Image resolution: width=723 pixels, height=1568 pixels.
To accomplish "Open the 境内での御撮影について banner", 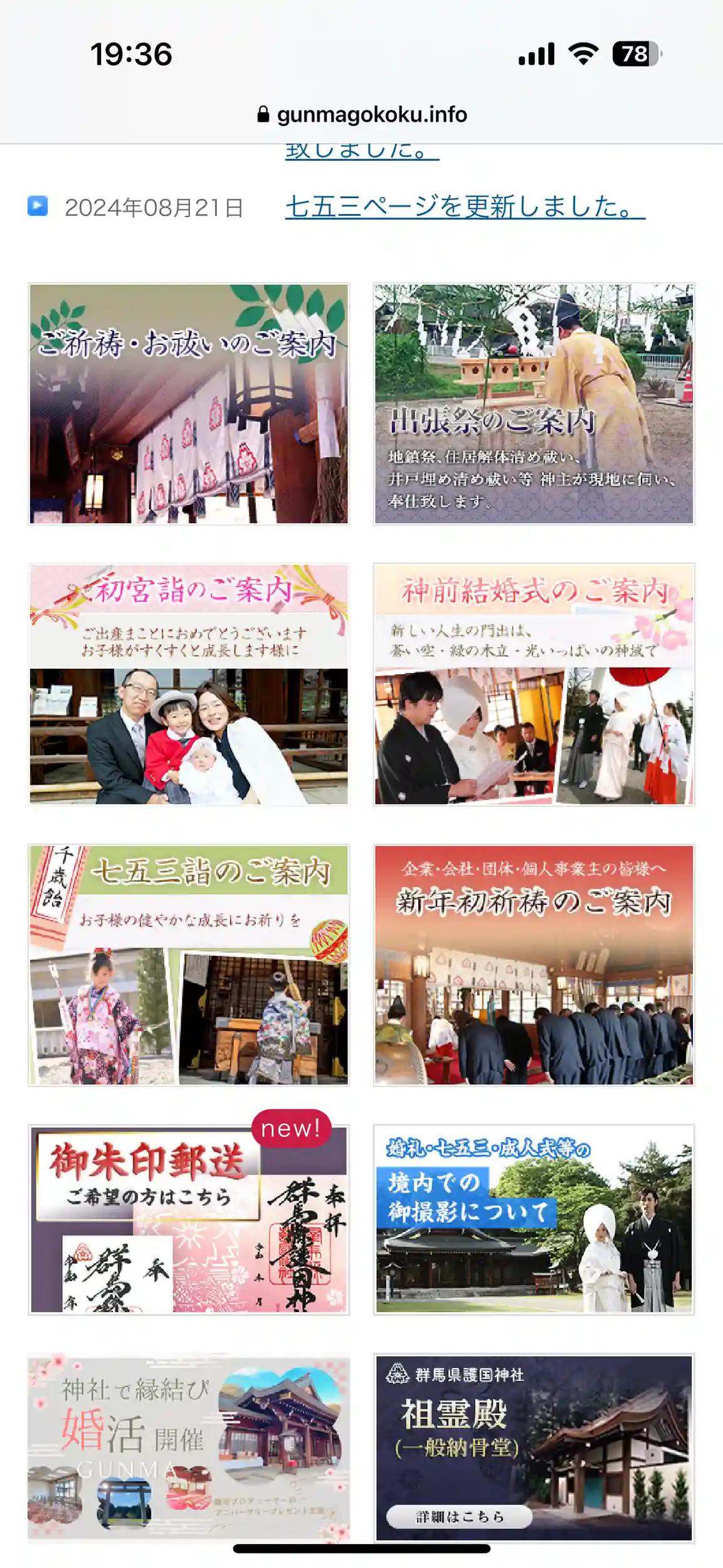I will coord(534,1219).
